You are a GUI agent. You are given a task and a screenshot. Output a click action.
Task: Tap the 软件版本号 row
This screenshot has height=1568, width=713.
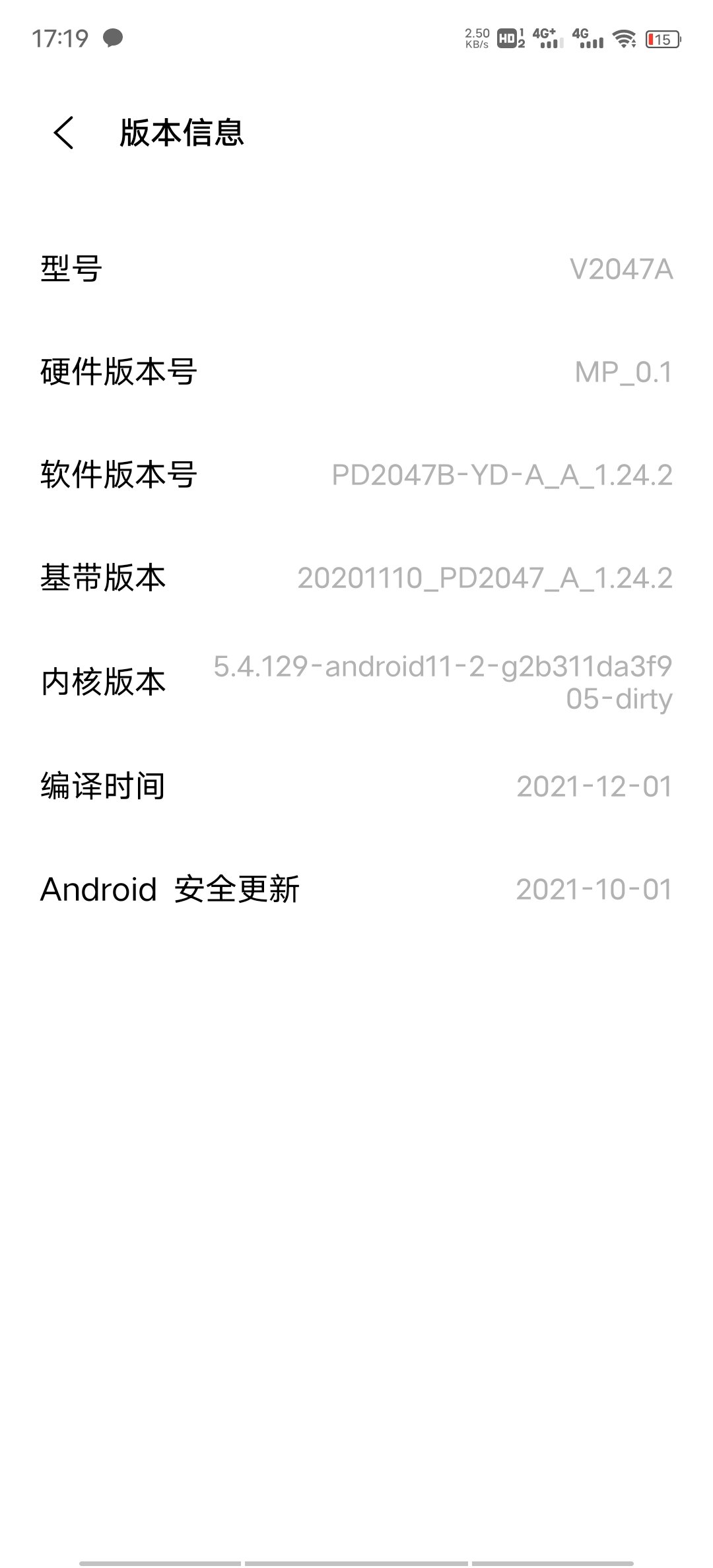coord(356,475)
